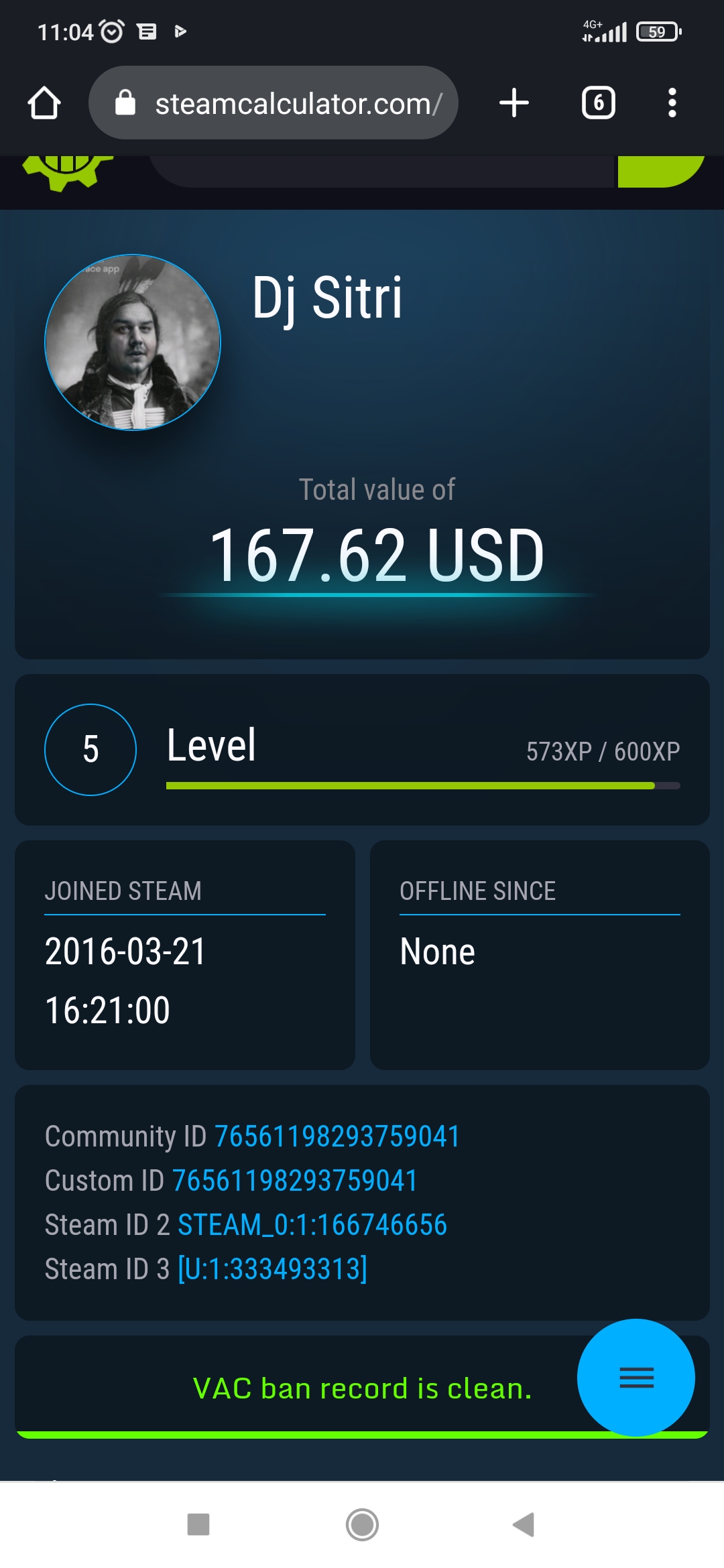724x1568 pixels.
Task: Open recent apps from the navigation bar
Action: [x=198, y=1524]
